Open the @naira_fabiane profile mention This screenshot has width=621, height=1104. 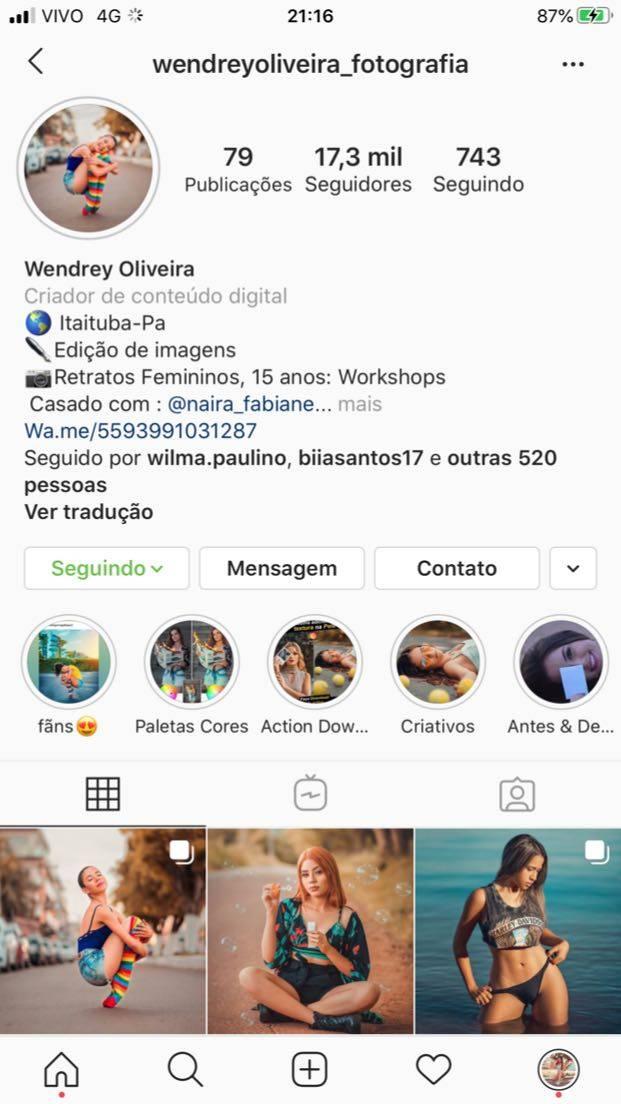pos(246,405)
